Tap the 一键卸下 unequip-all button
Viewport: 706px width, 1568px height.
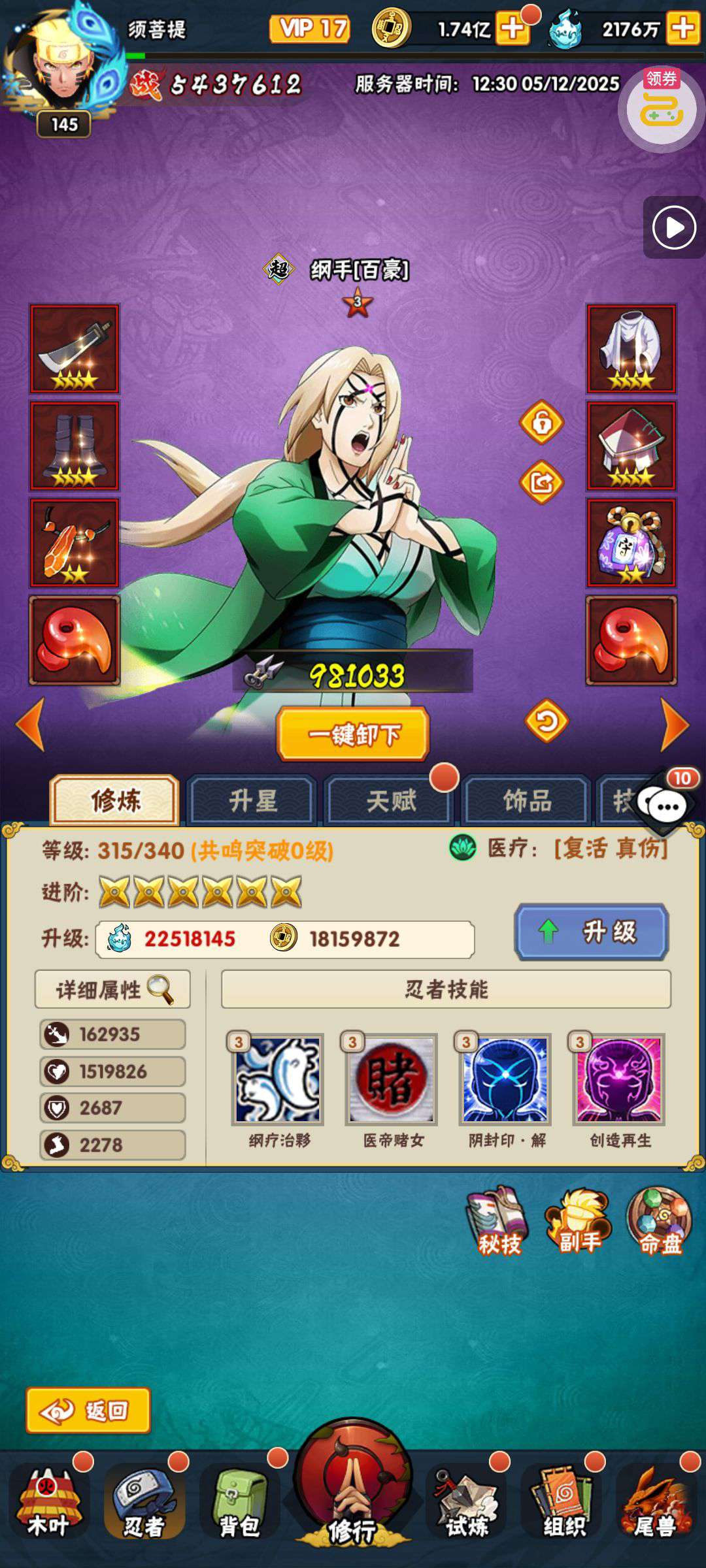pos(353,734)
